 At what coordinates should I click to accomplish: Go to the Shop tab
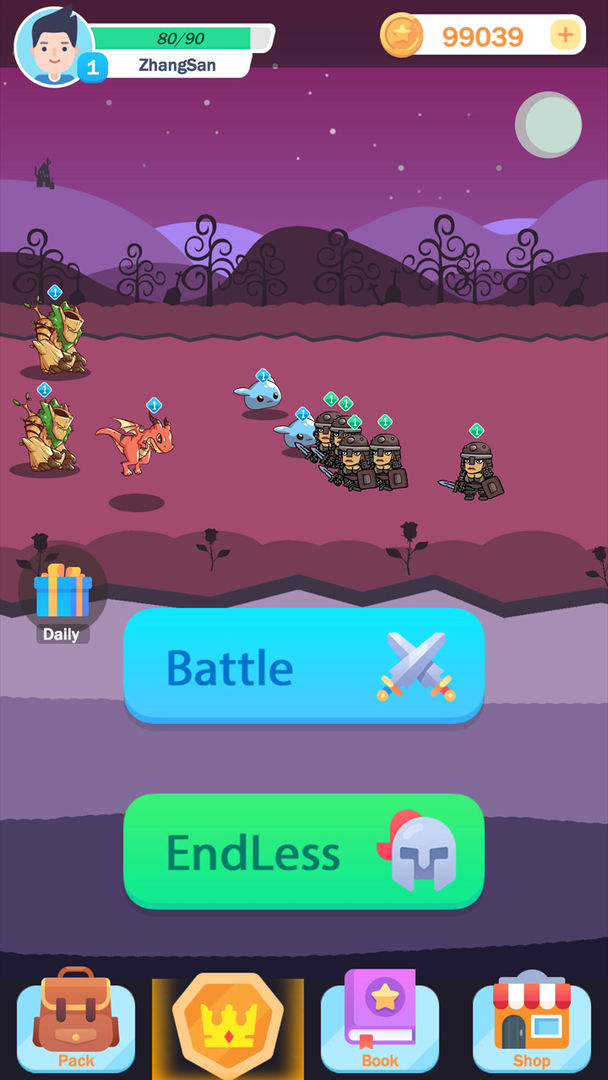click(x=531, y=1022)
